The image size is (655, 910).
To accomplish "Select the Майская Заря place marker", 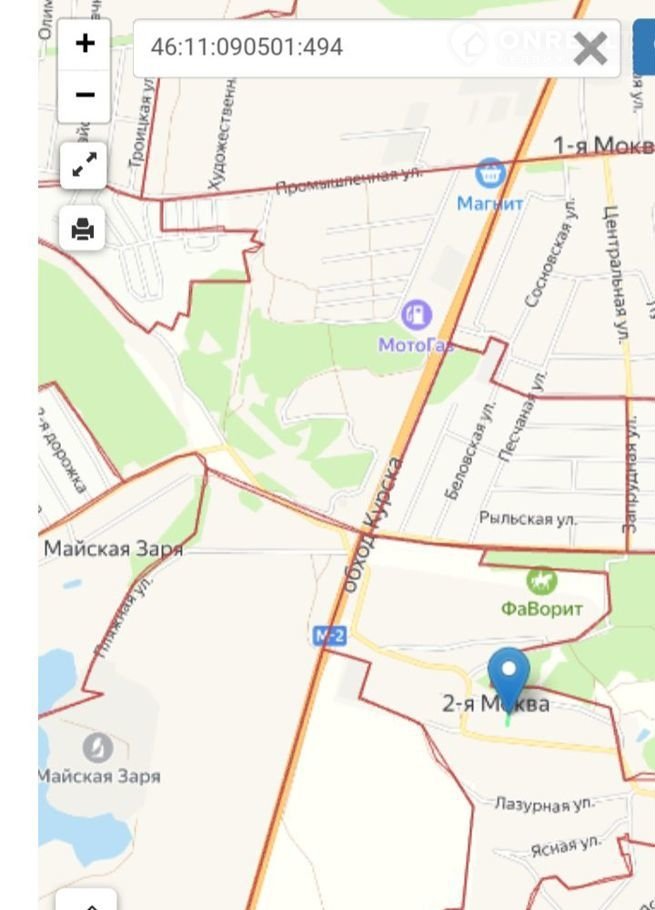I will [x=97, y=747].
